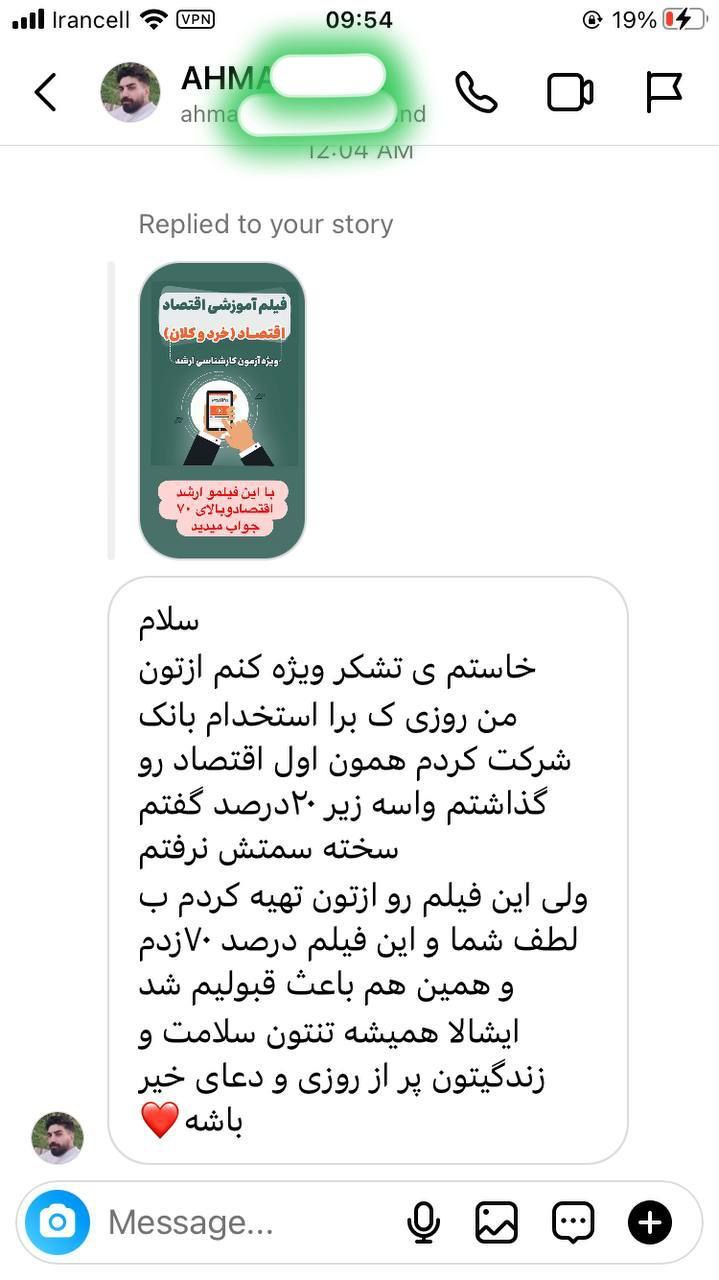The image size is (719, 1280).
Task: Start a voice call with AHMA
Action: point(476,92)
